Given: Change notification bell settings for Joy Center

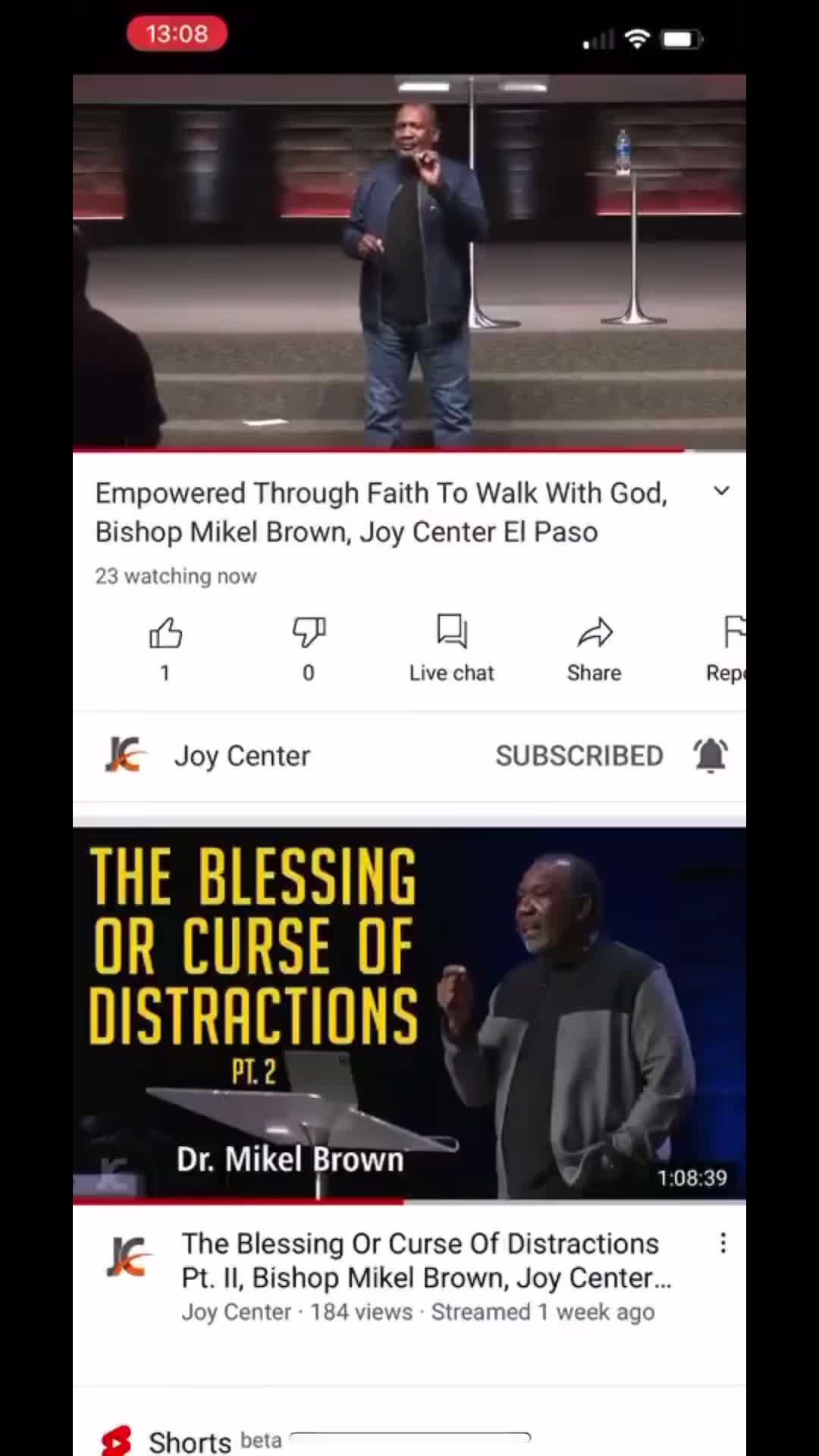Looking at the screenshot, I should tap(711, 755).
